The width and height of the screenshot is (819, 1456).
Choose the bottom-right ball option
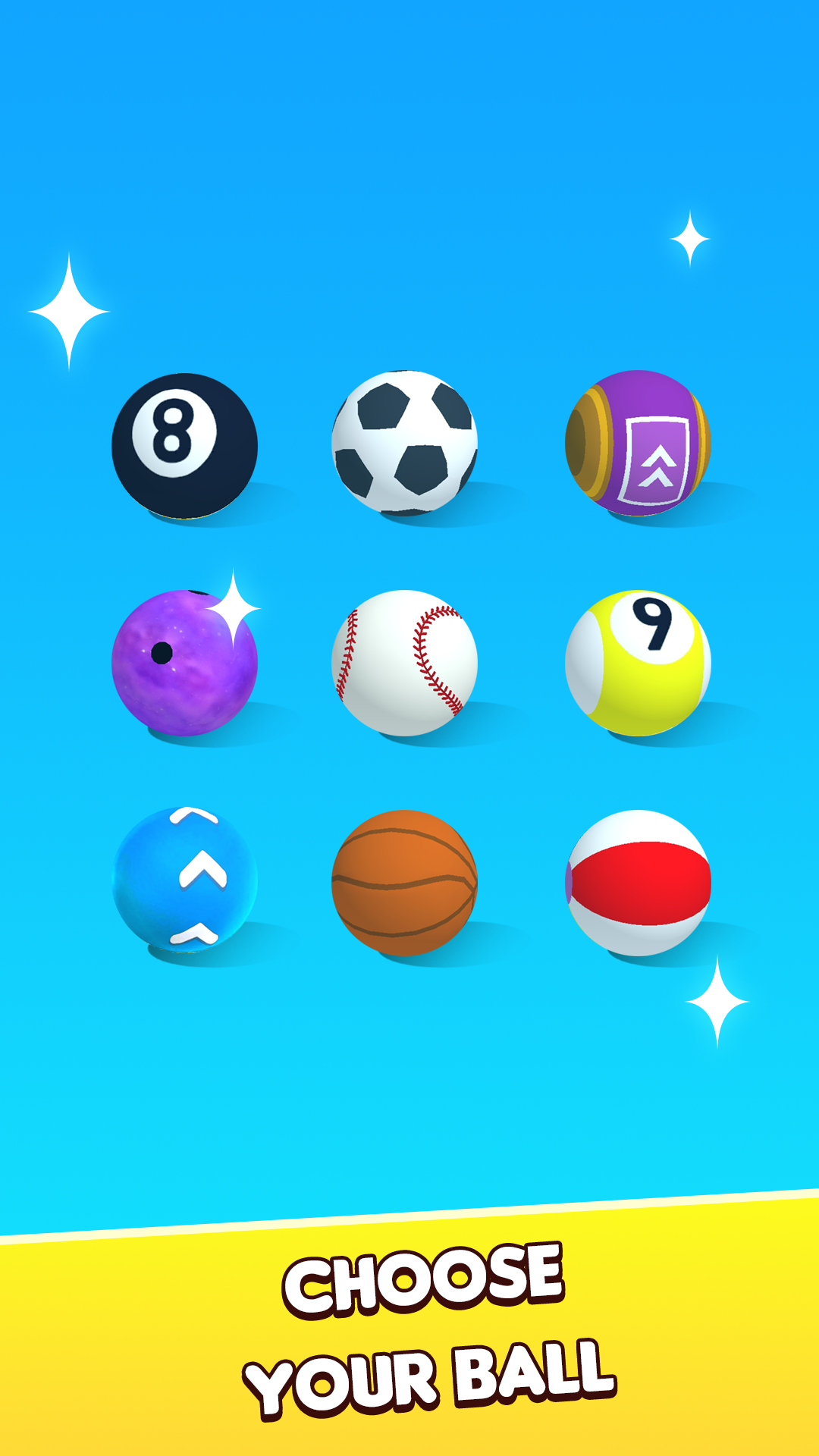pyautogui.click(x=637, y=883)
